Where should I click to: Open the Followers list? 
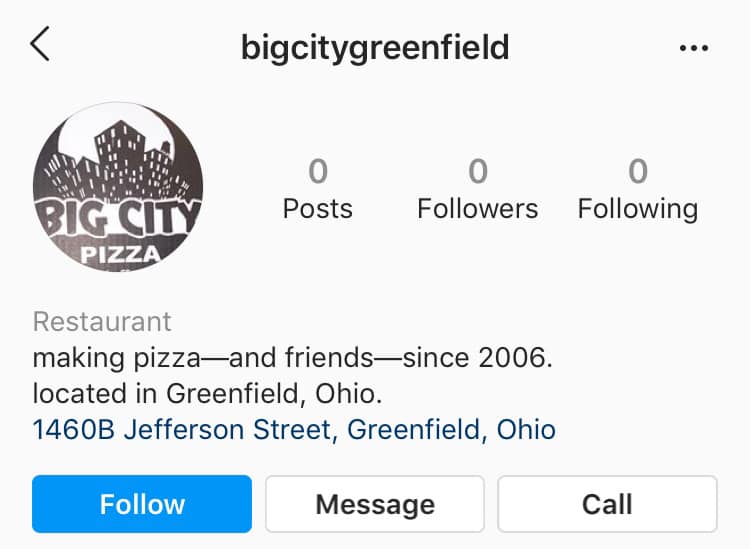[477, 189]
